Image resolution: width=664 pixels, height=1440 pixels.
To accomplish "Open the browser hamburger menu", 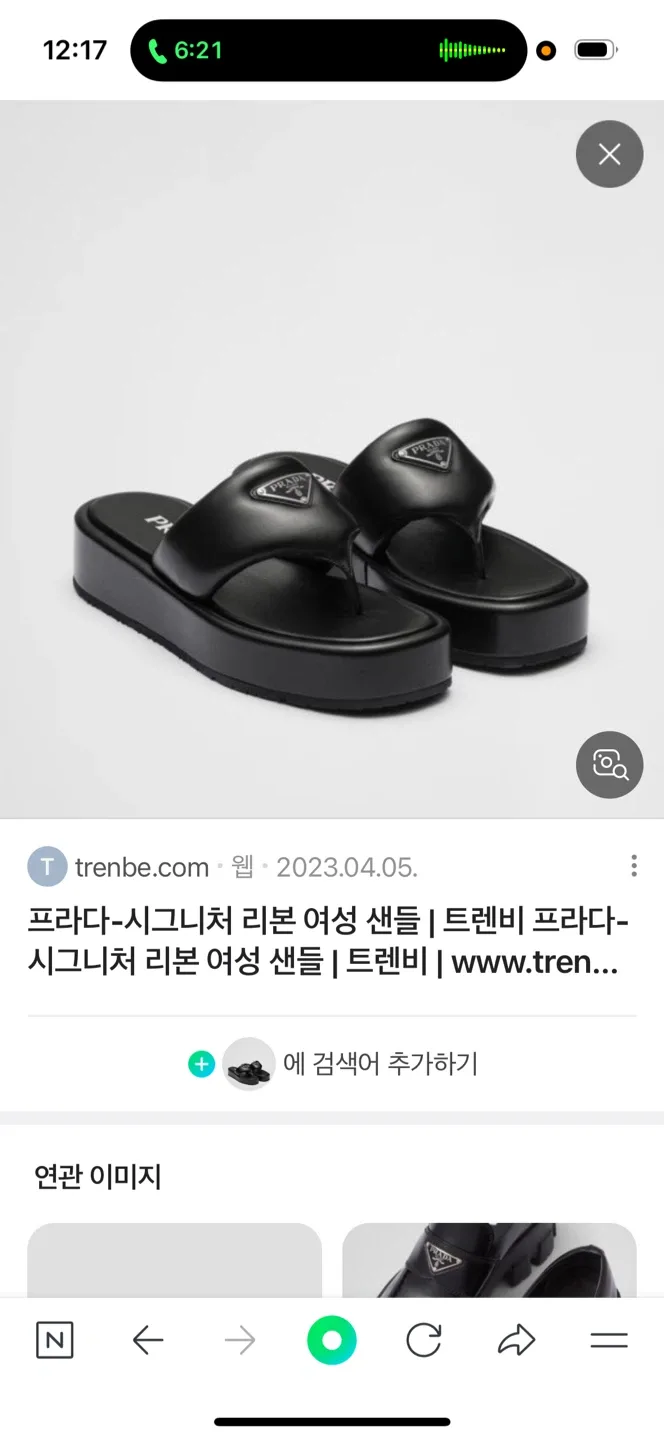I will (x=609, y=1341).
